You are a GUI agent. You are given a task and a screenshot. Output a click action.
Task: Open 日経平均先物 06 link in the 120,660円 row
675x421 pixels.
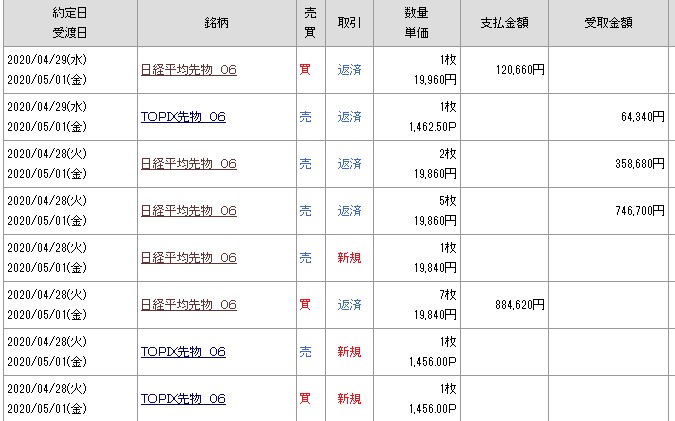pyautogui.click(x=189, y=70)
